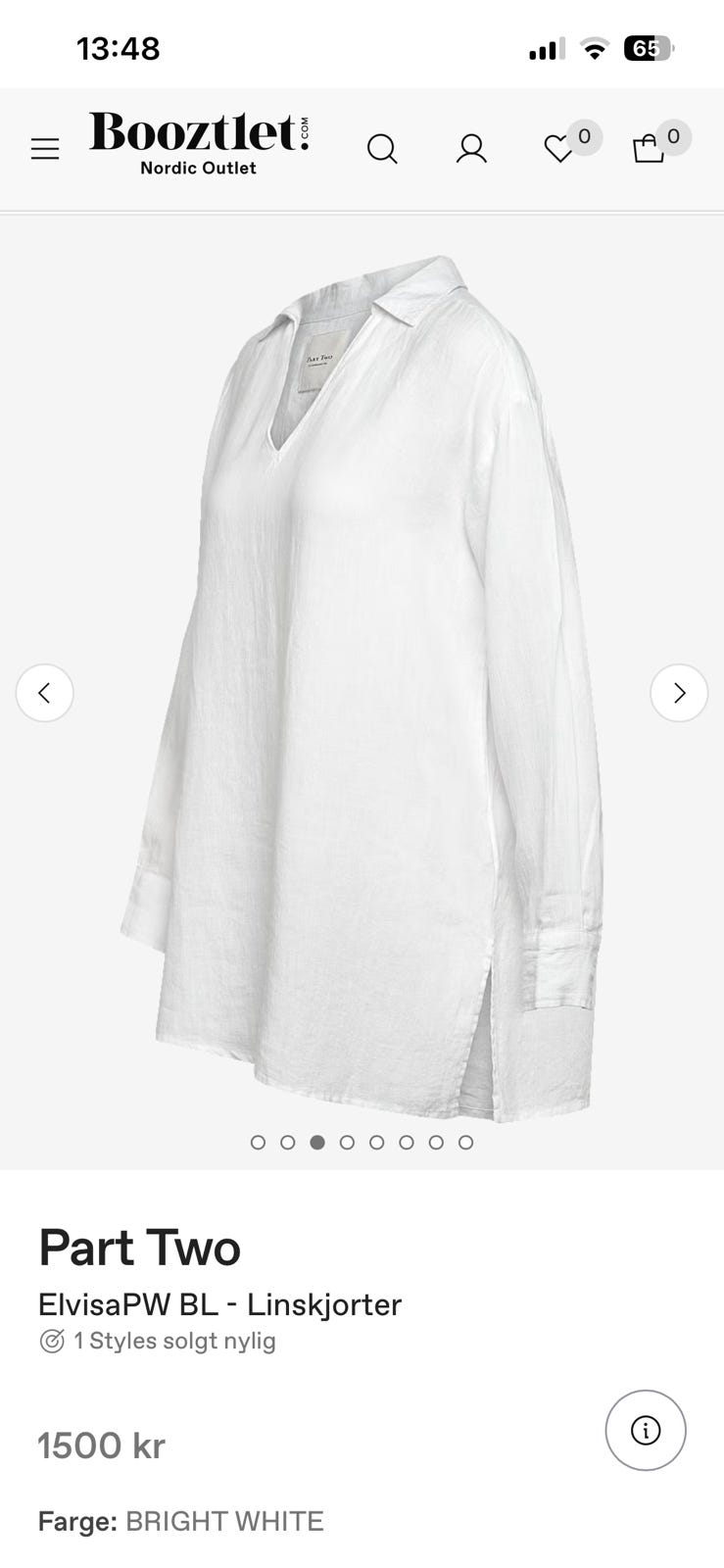Enlarge the white linen shirt photo
724x1568 pixels.
click(x=362, y=686)
